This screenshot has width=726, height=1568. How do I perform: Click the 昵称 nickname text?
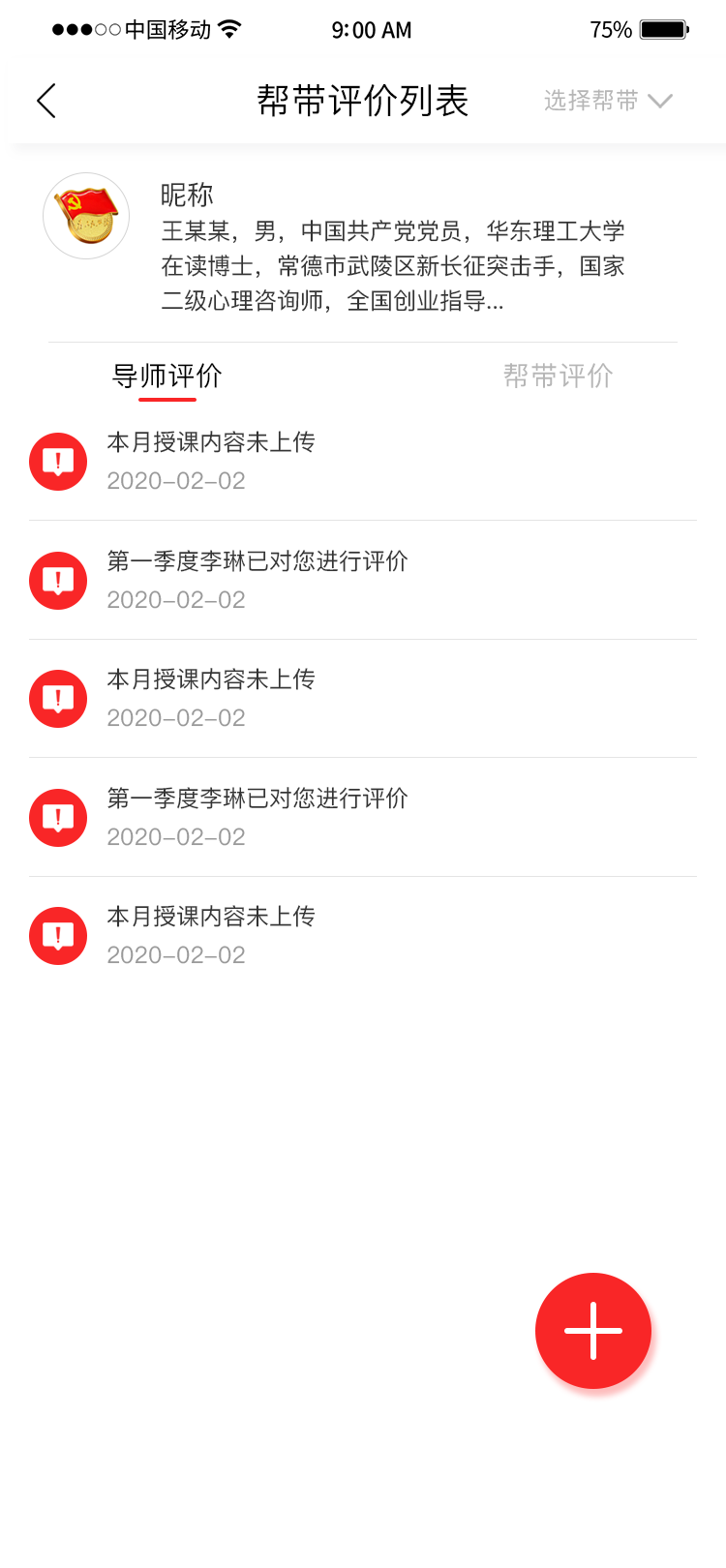188,195
